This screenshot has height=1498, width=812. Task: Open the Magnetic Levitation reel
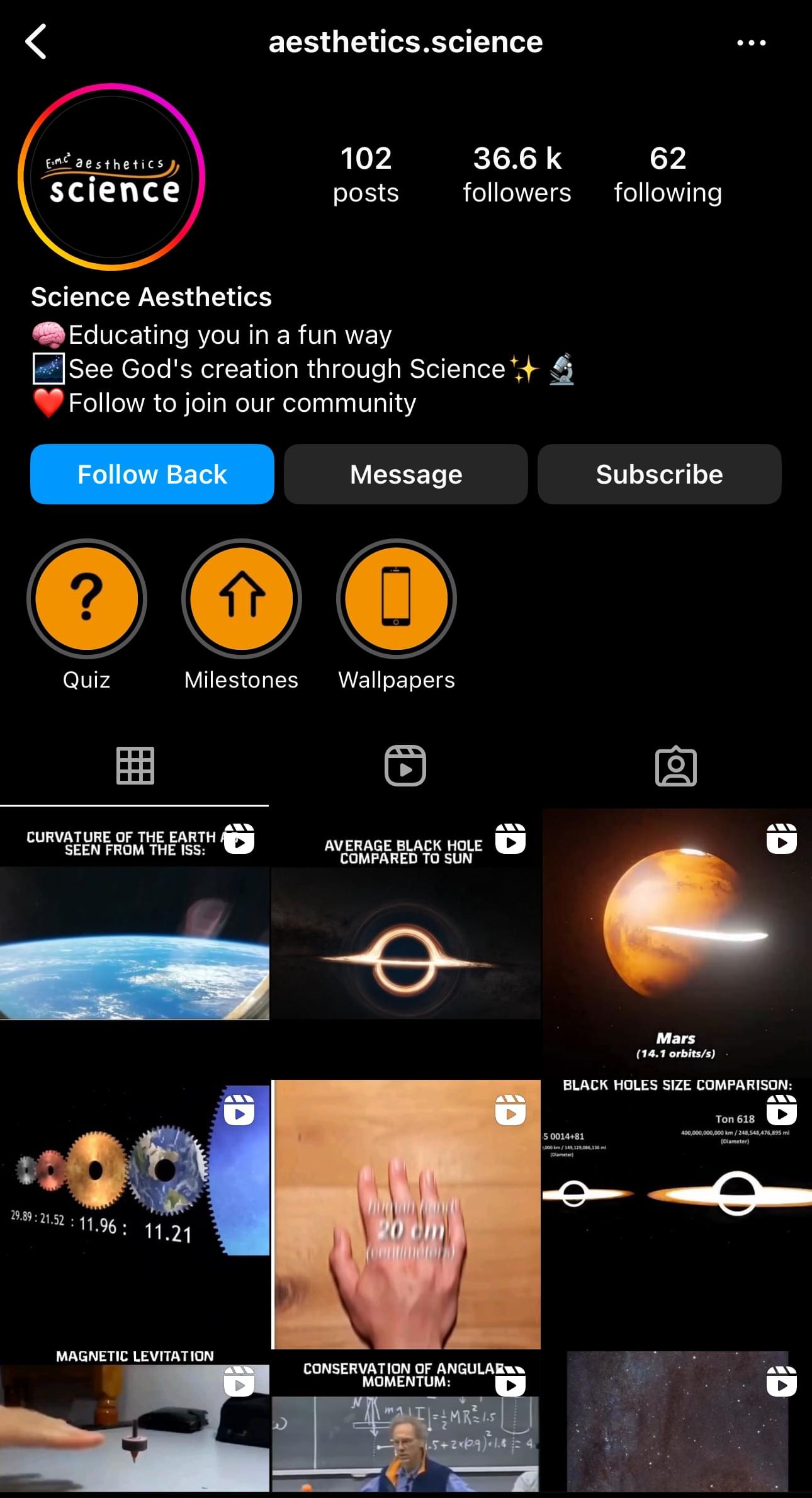135,1423
